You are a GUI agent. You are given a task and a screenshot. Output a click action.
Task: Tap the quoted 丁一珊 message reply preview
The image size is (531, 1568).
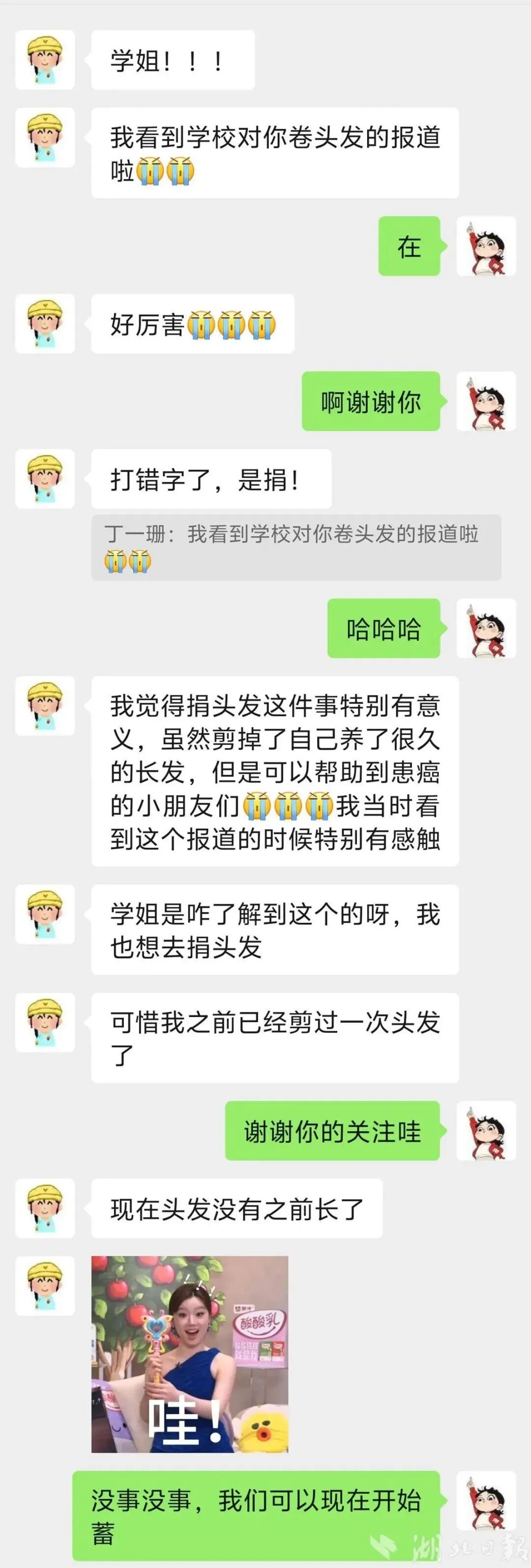tap(295, 546)
